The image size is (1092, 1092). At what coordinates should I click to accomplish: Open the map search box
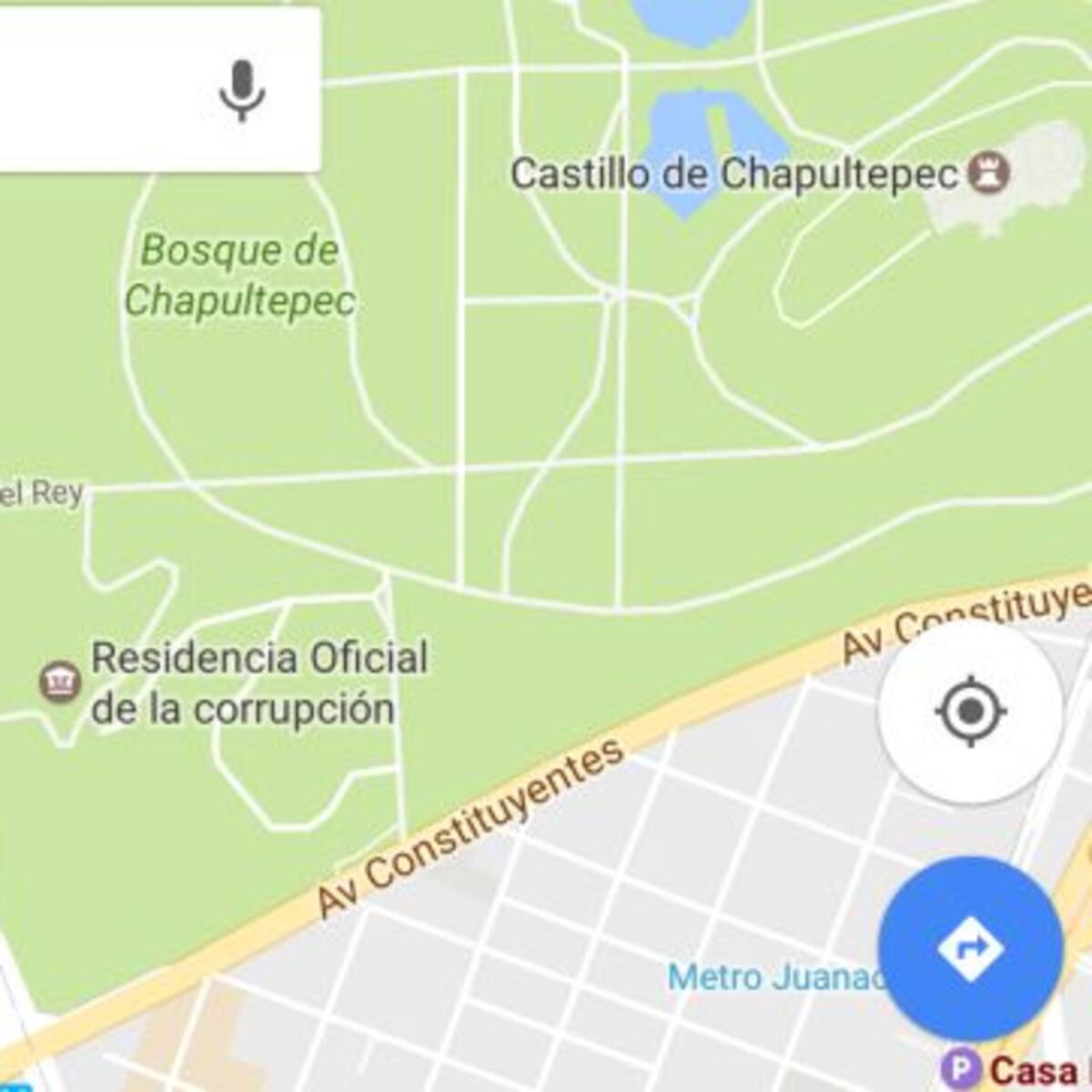[100, 90]
